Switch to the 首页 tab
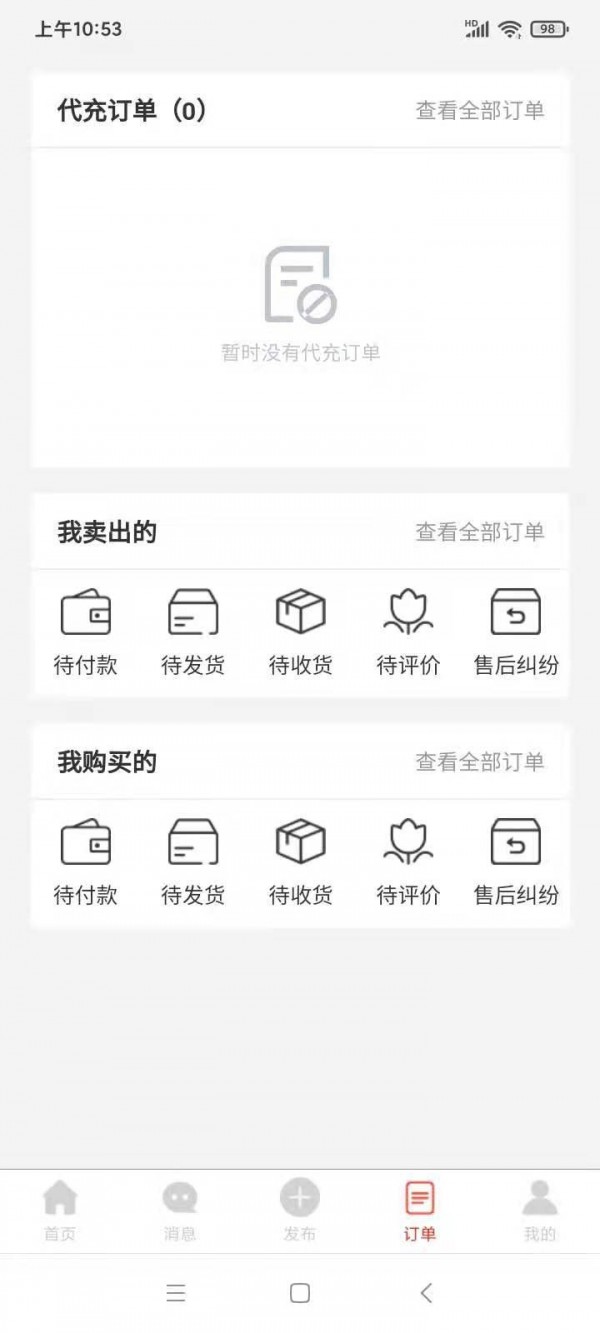Screen dimensions: 600x1333 60,1210
